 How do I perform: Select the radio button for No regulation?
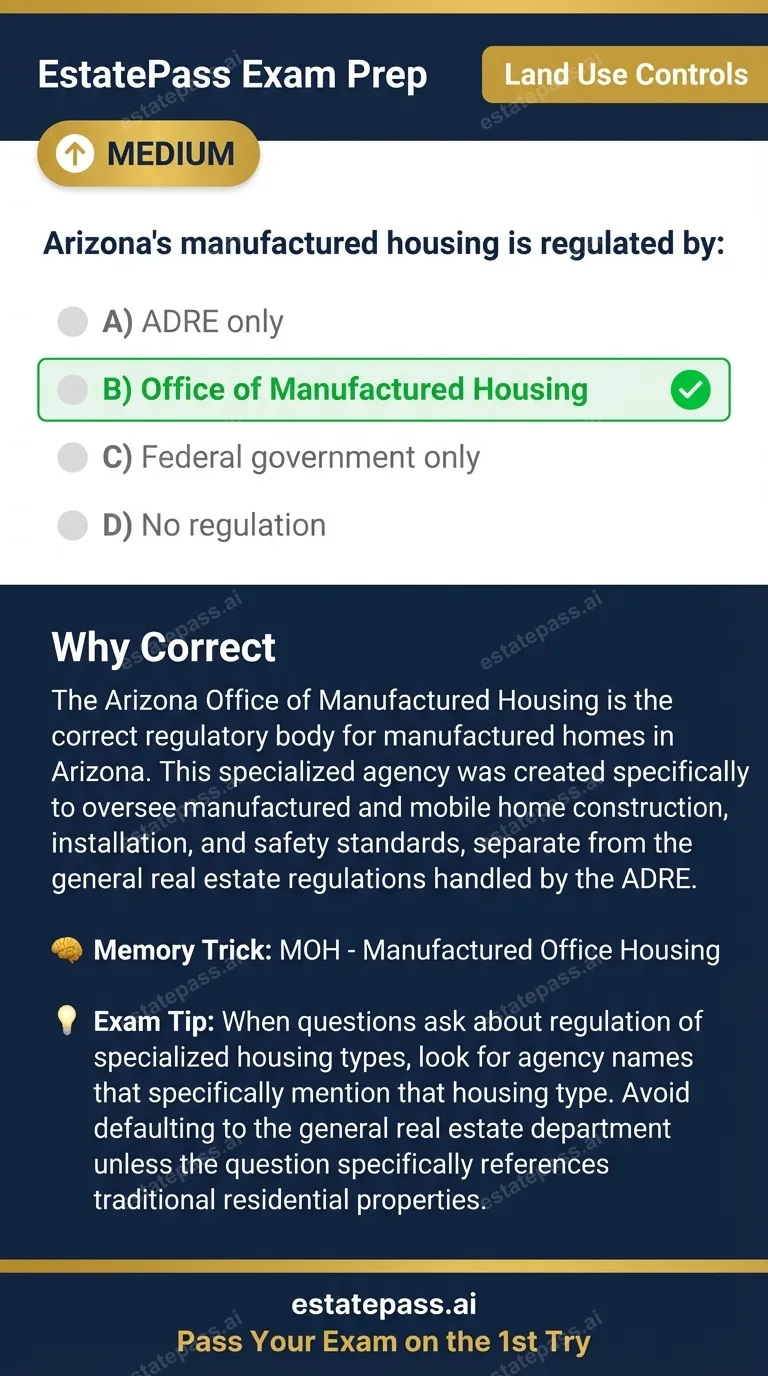72,525
